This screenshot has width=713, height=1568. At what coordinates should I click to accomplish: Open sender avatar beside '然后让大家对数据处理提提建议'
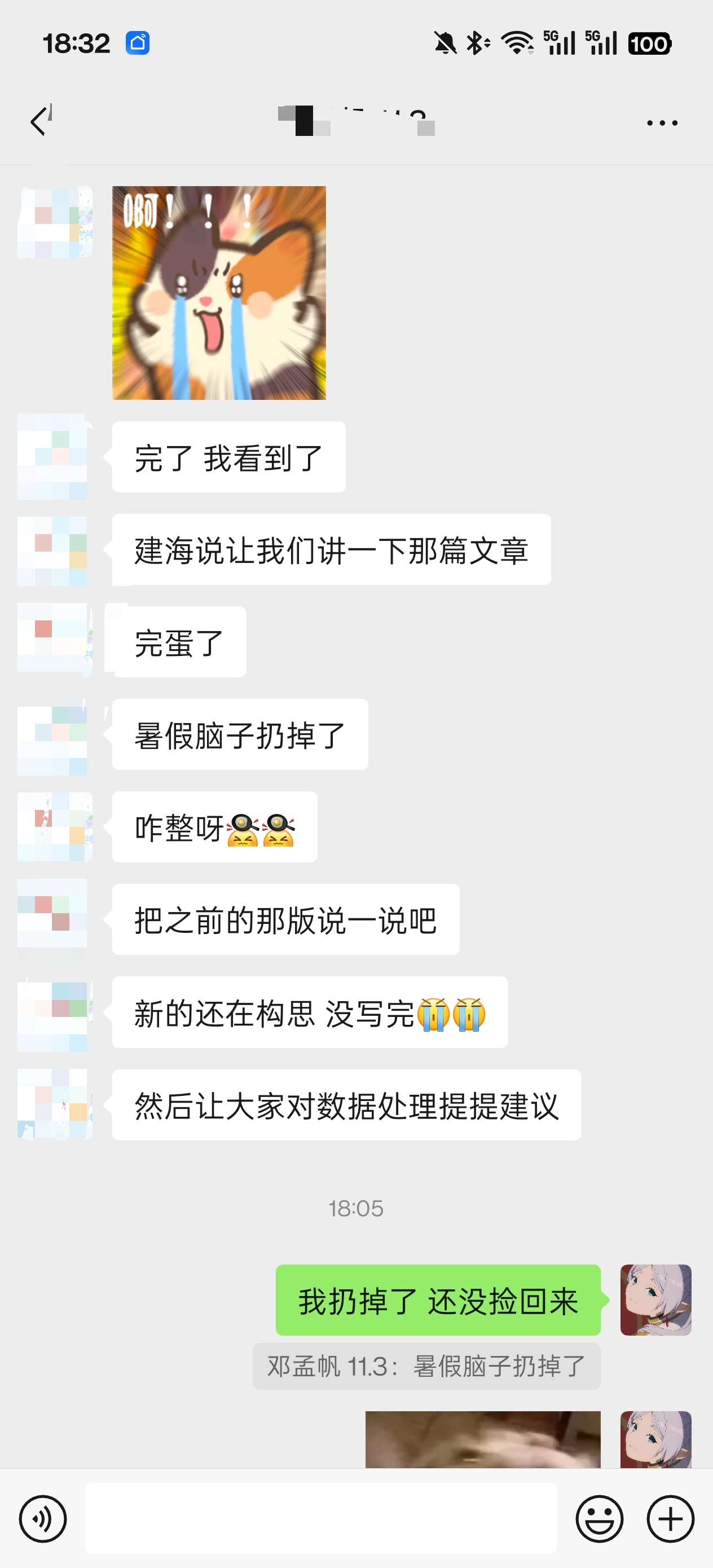coord(53,1104)
